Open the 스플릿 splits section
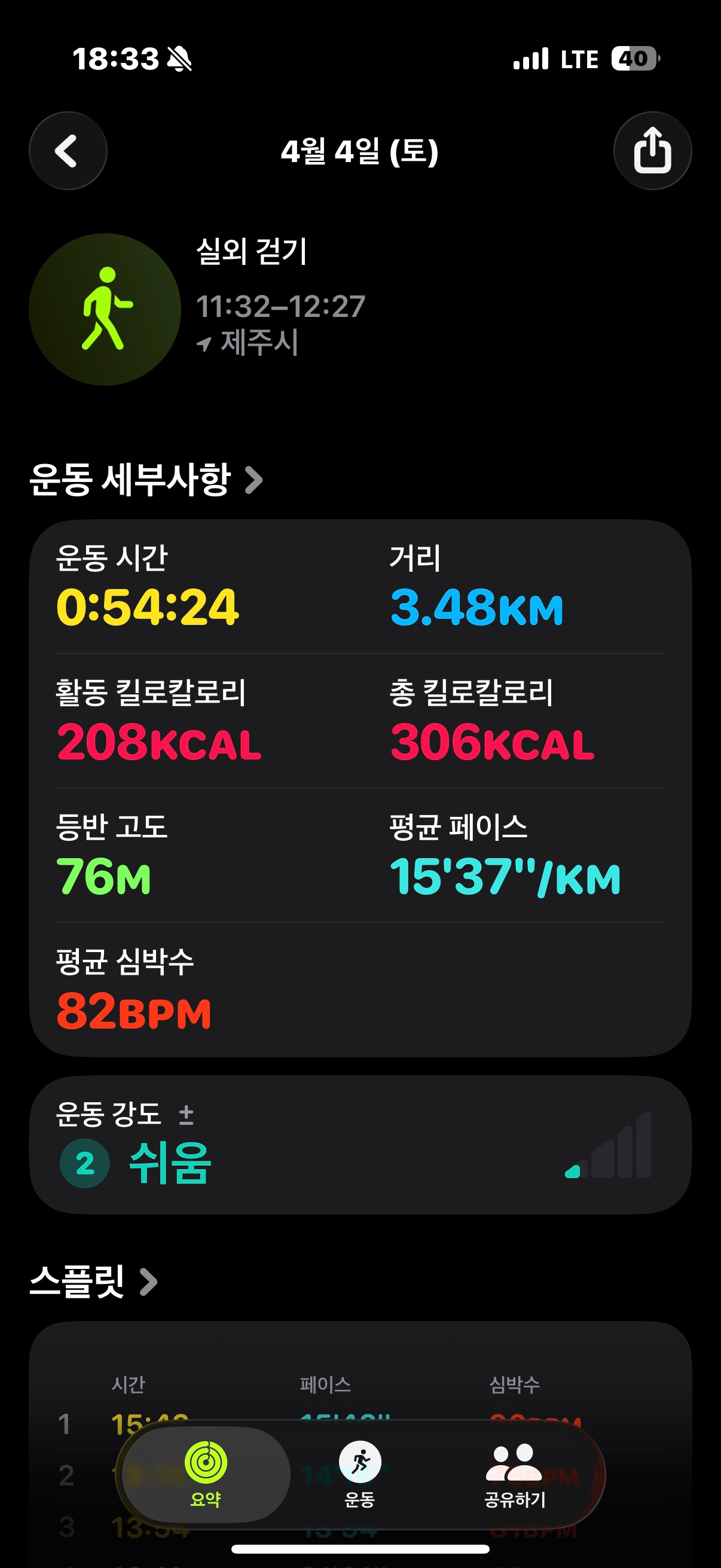This screenshot has height=1568, width=721. [93, 1281]
